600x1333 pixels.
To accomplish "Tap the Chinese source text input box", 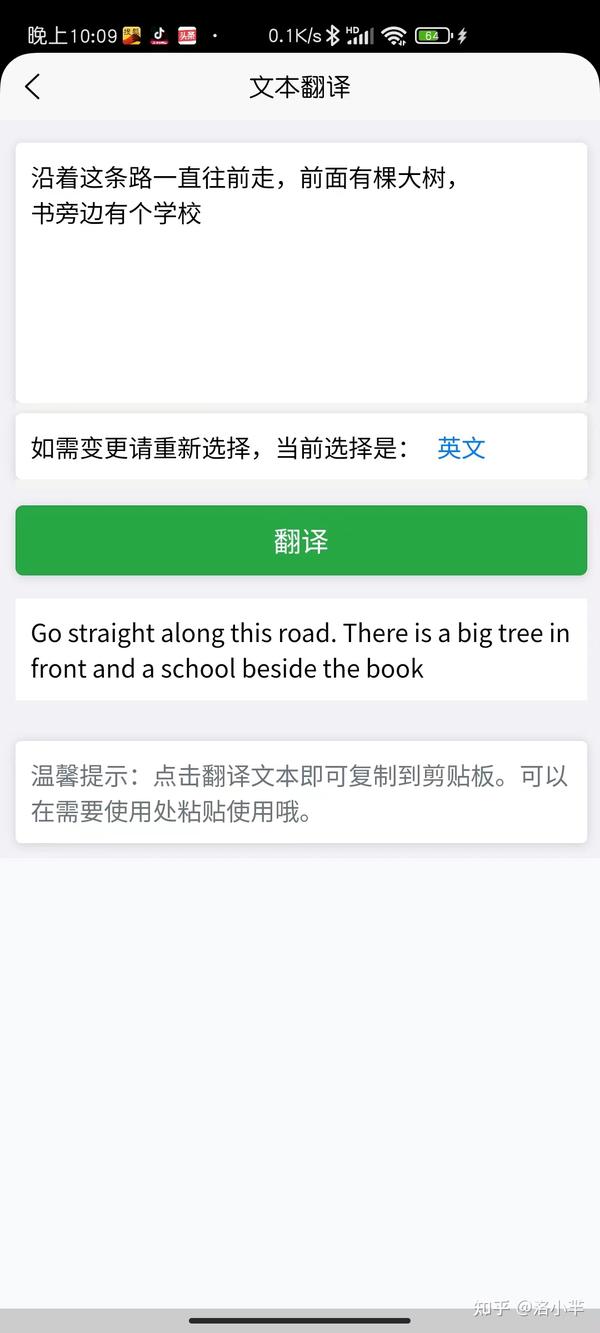I will (301, 272).
